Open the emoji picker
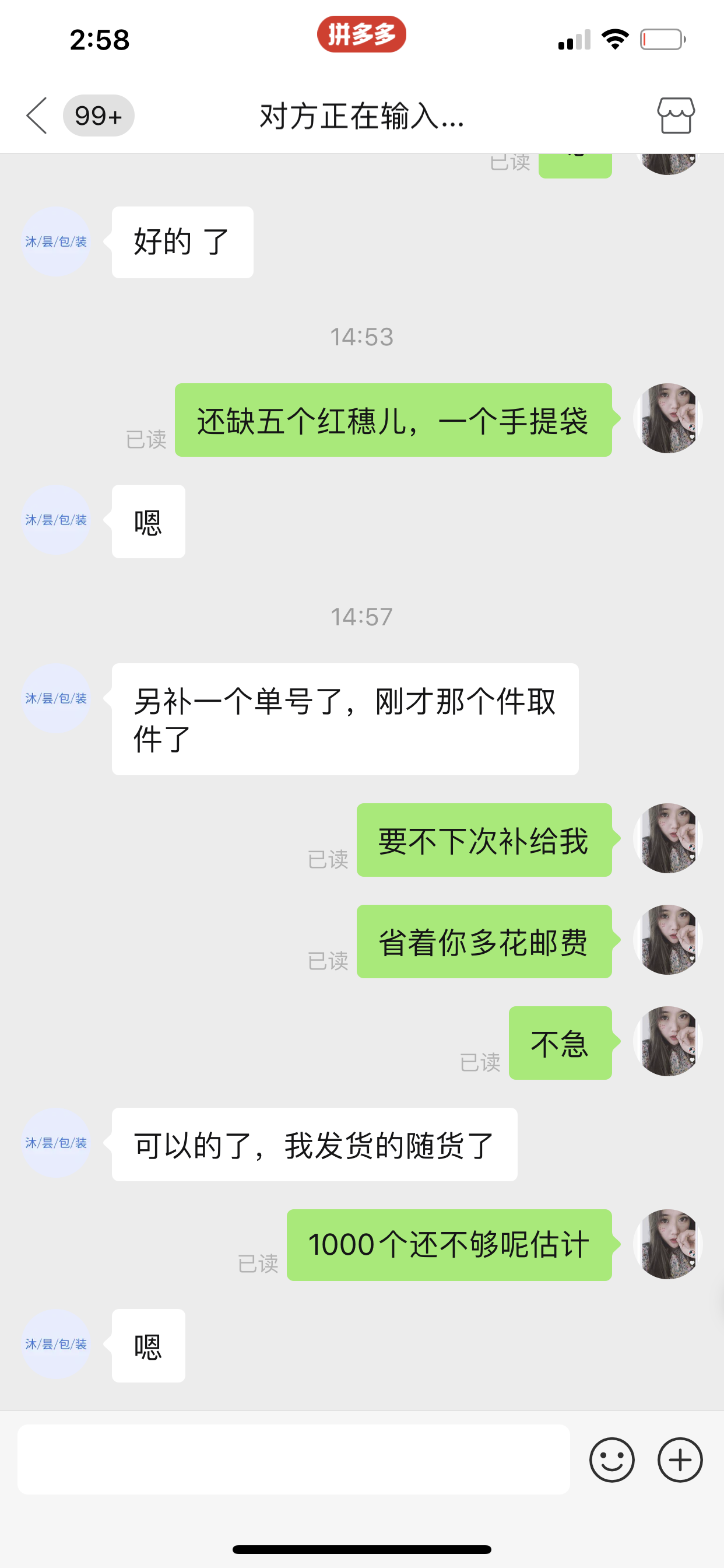The image size is (724, 1568). click(611, 1459)
